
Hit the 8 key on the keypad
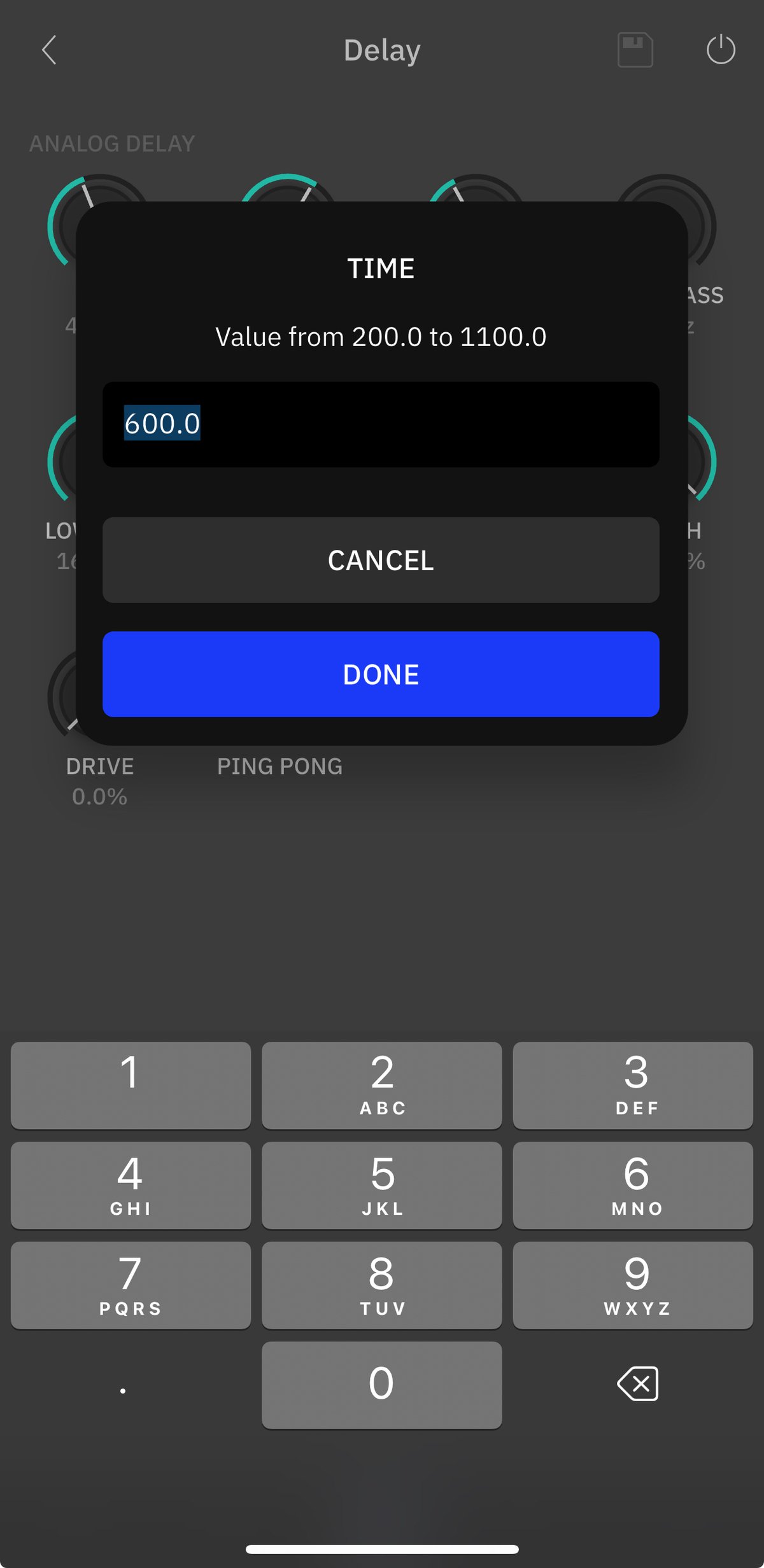point(381,1285)
